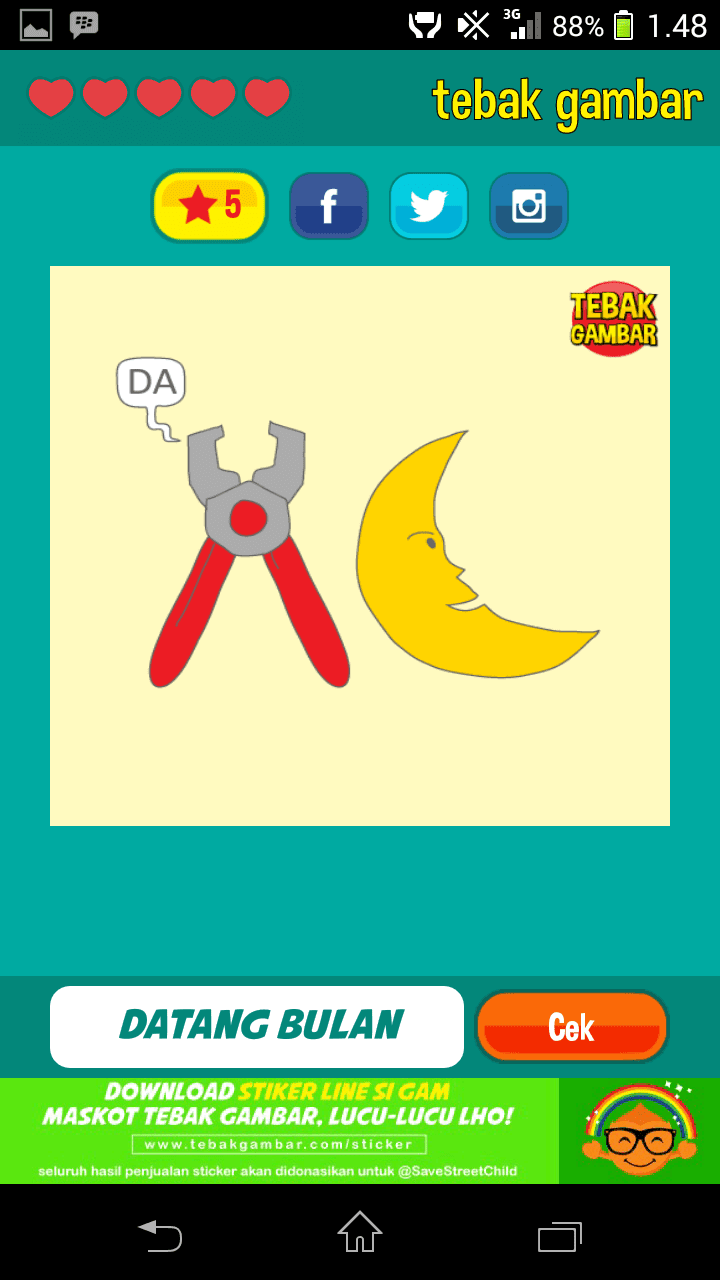Screen dimensions: 720x1280
Task: Open the star hints button showing 5
Action: point(210,206)
